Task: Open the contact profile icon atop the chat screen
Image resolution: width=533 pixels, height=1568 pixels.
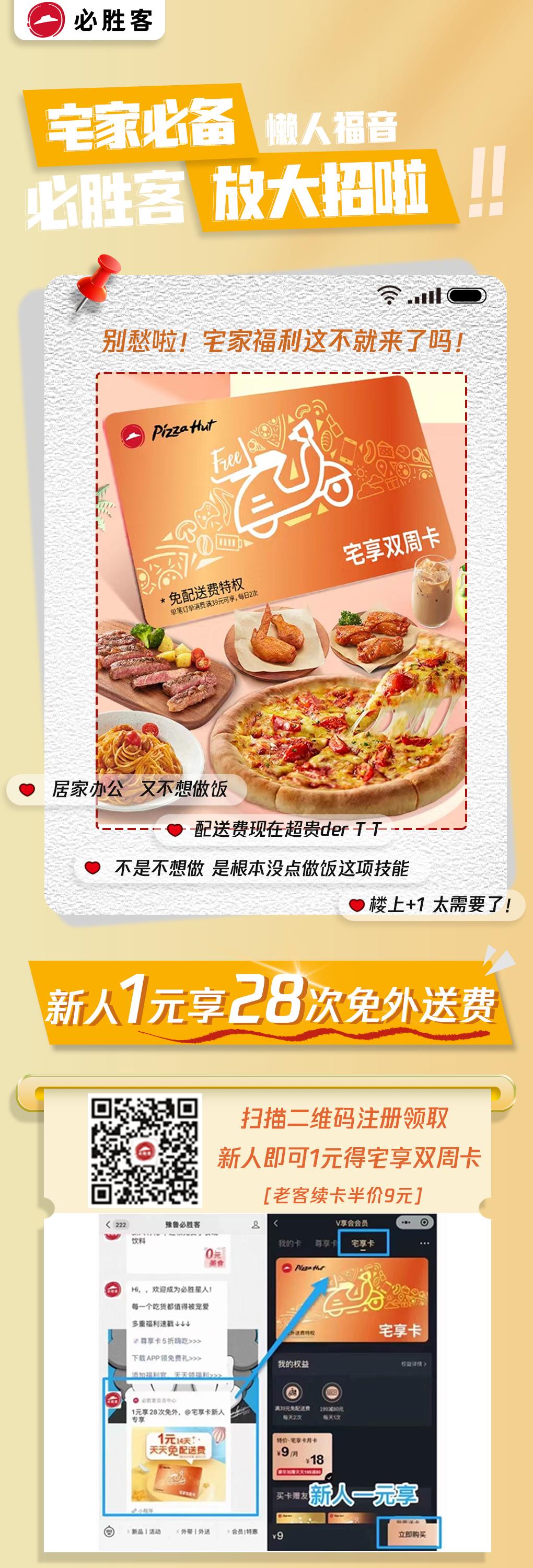Action: 256,1224
